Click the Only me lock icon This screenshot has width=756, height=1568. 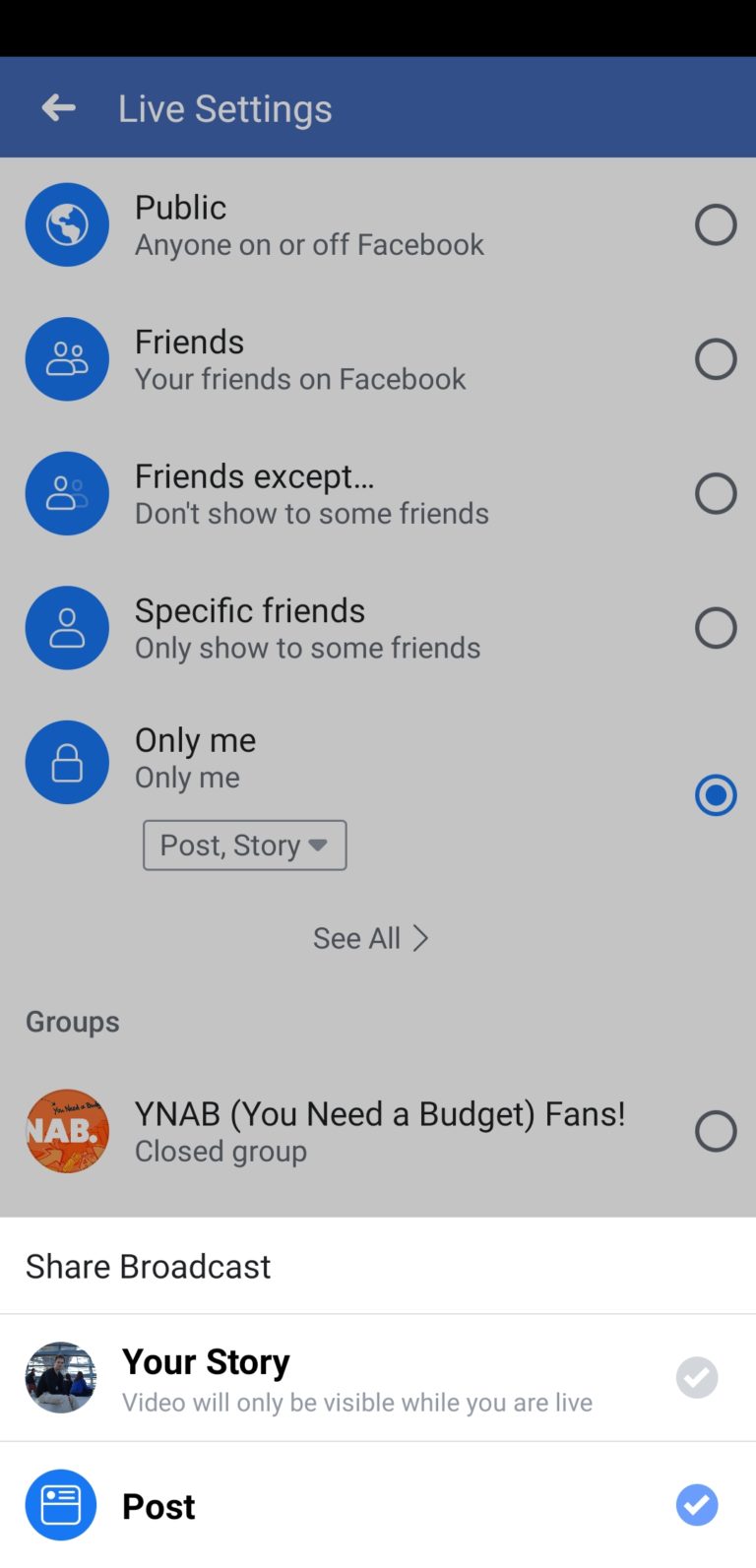(x=67, y=761)
